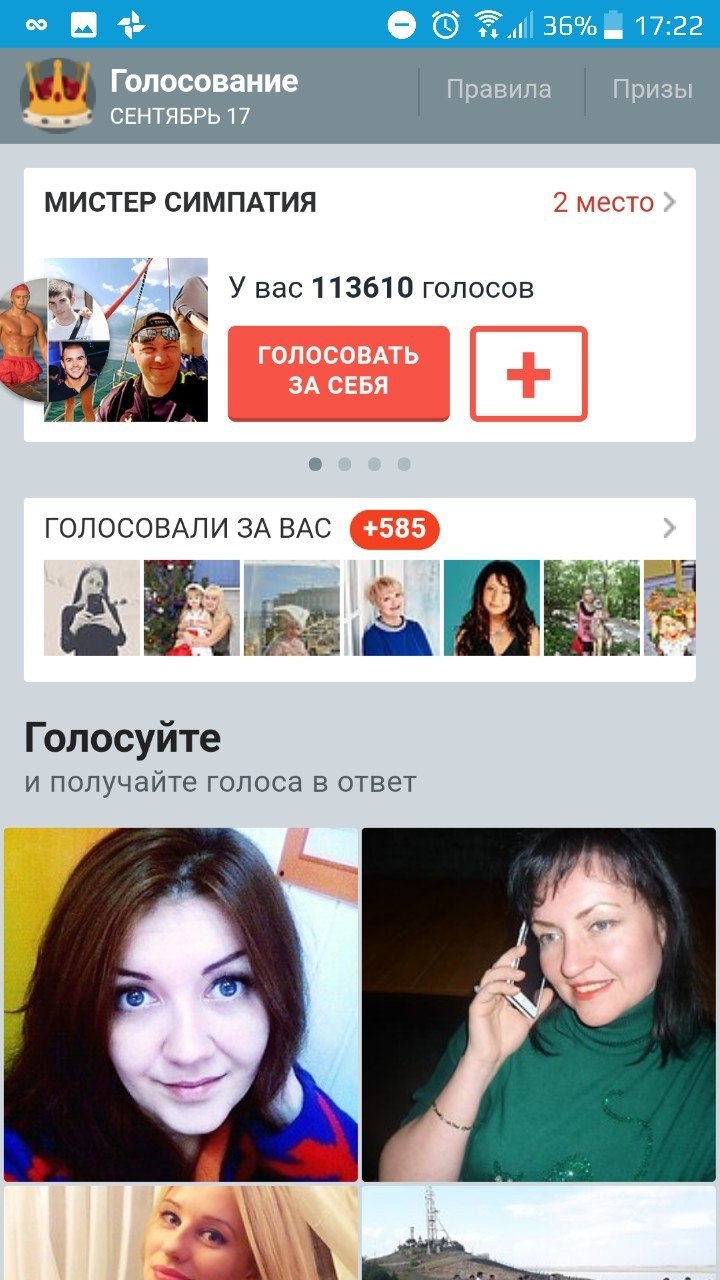Tap the crown voting icon

point(57,95)
